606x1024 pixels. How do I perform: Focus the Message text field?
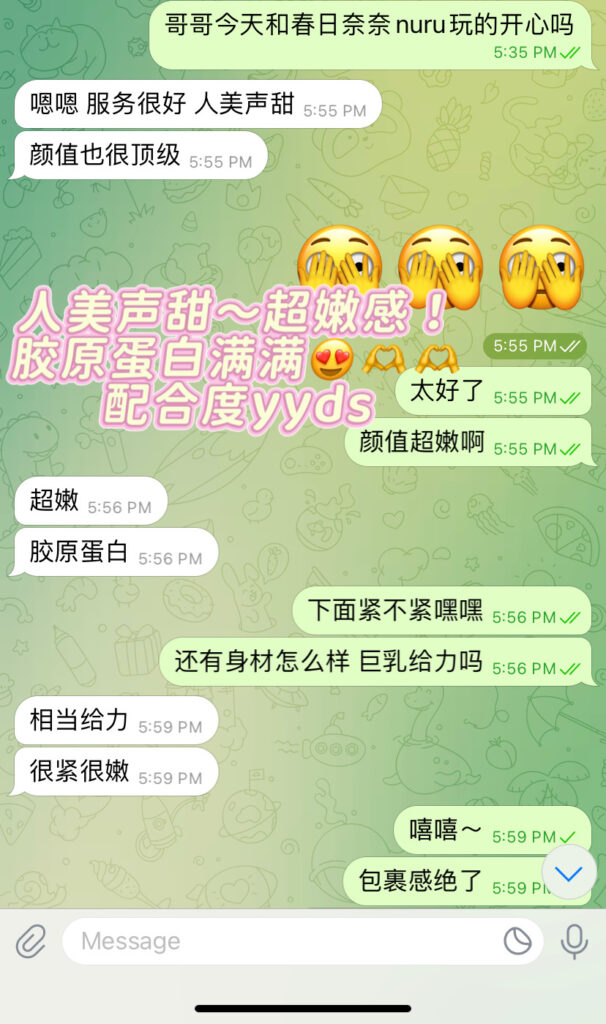point(280,941)
